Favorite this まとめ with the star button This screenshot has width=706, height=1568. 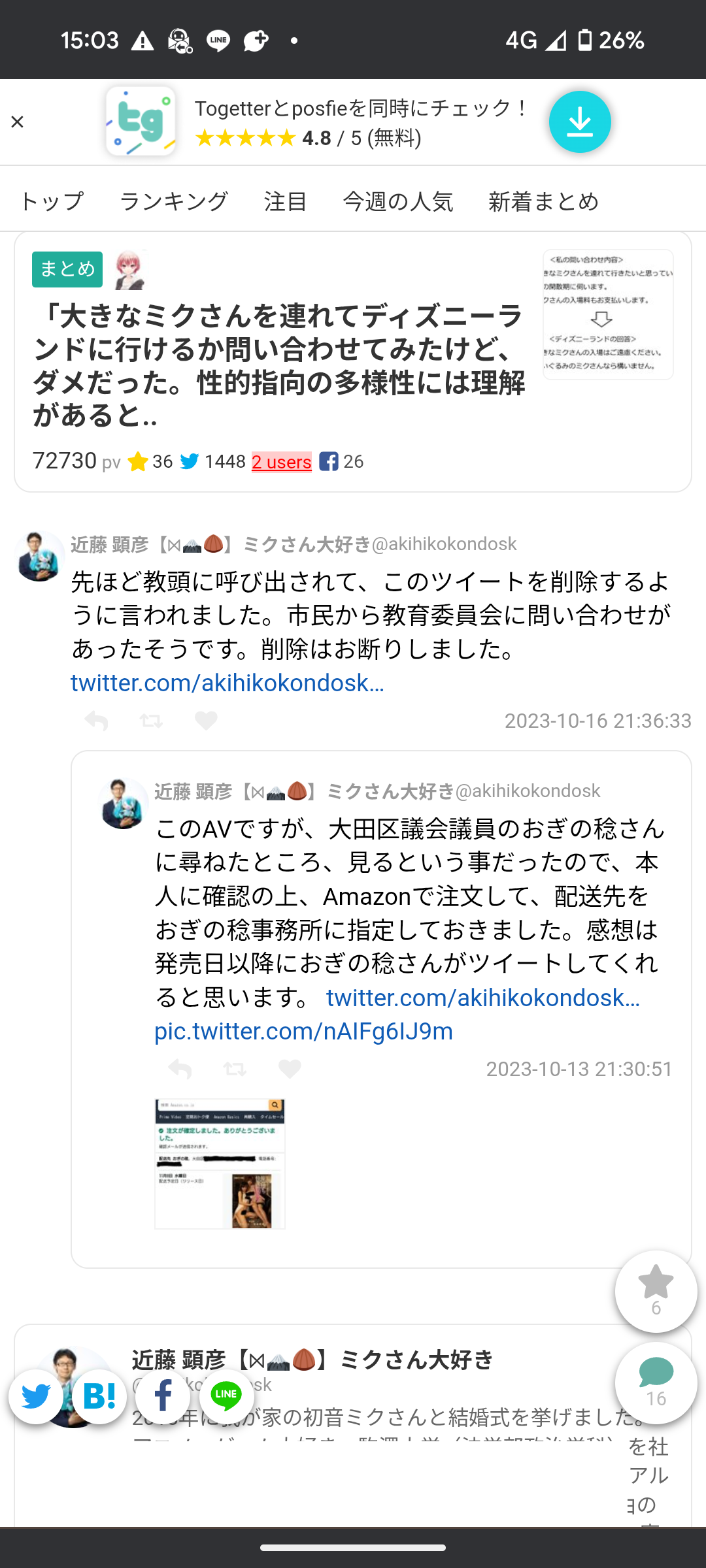656,1291
